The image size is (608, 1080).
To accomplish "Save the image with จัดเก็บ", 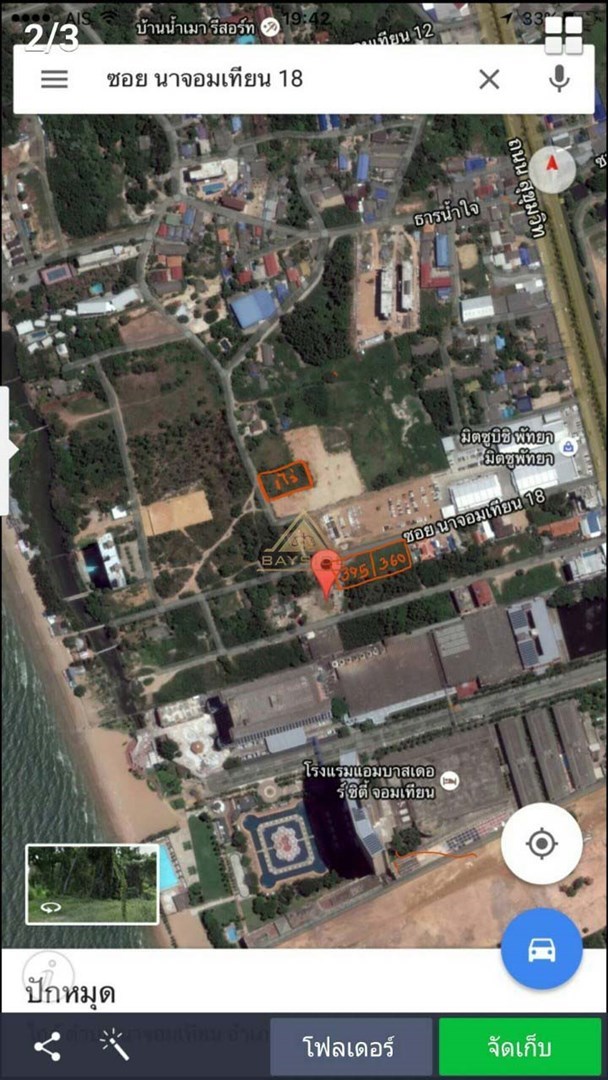I will point(520,1047).
